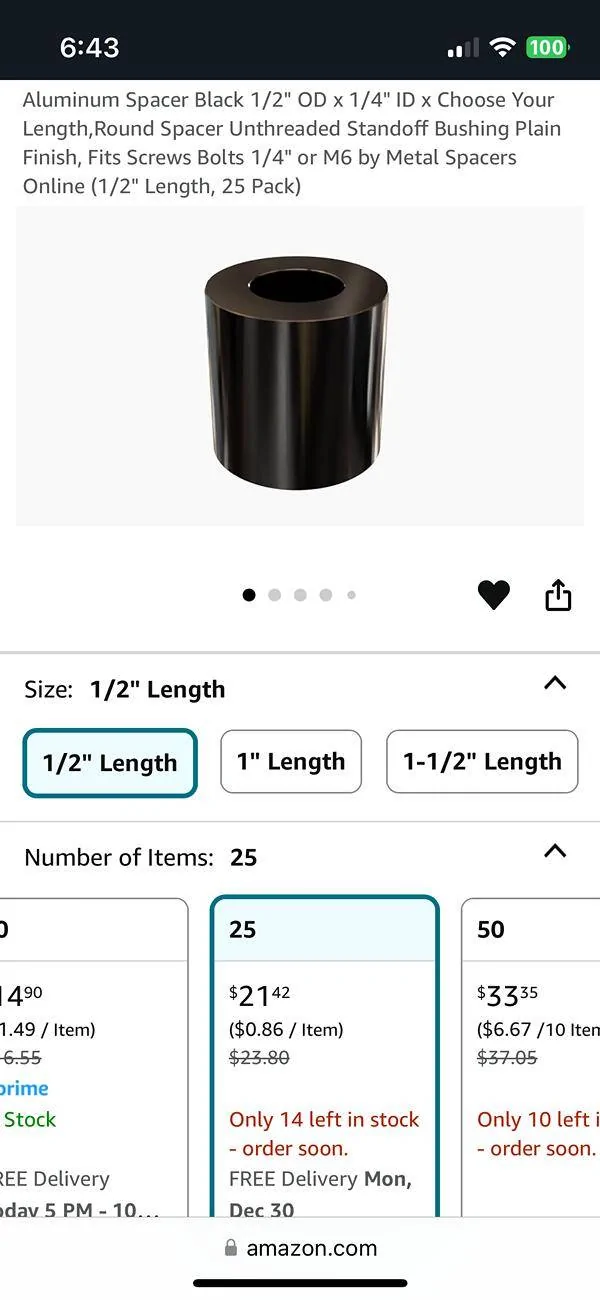
Task: Choose the 50 pack card priced $33.35
Action: tap(530, 1057)
